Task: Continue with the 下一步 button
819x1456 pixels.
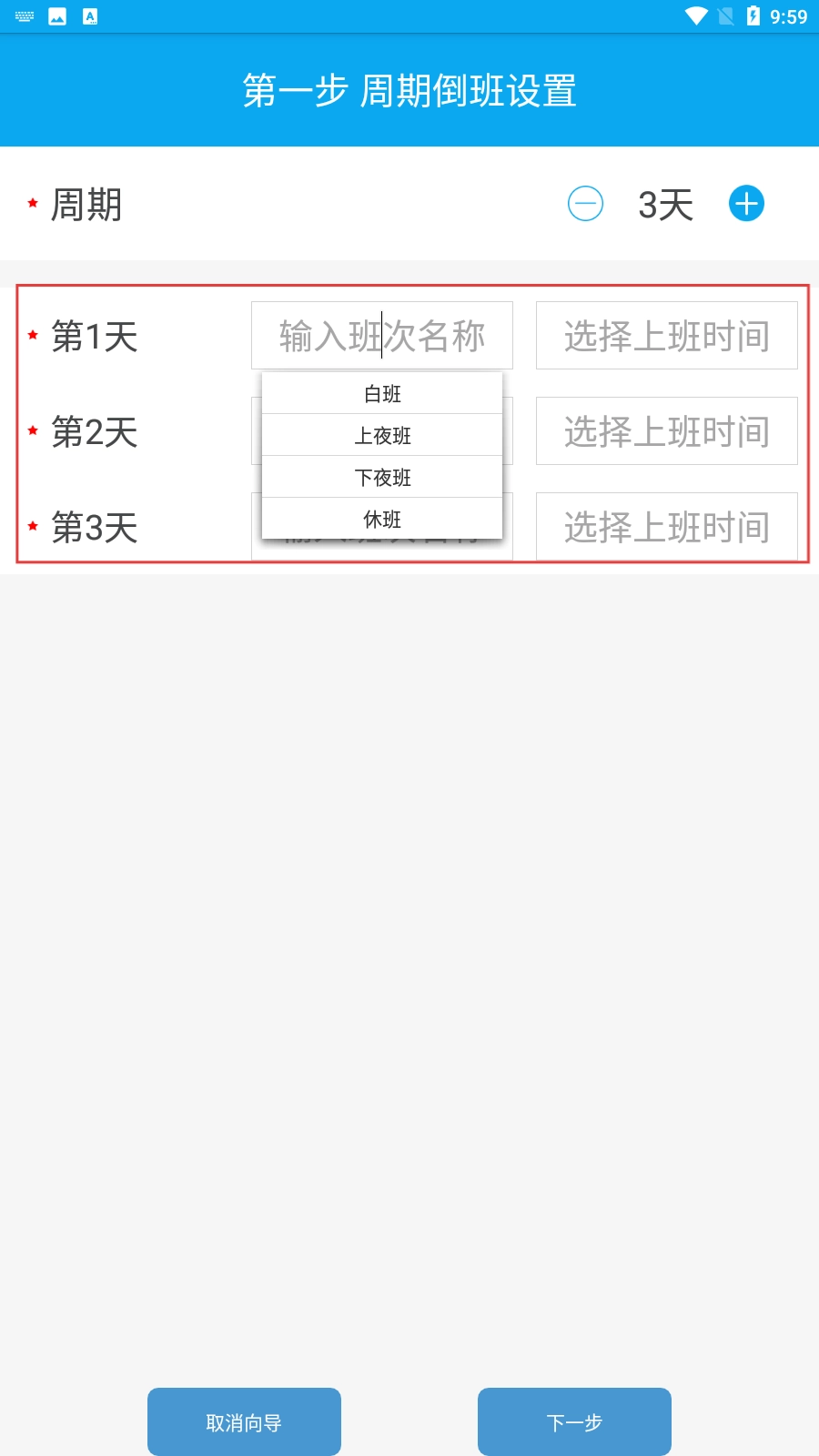Action: [574, 1422]
